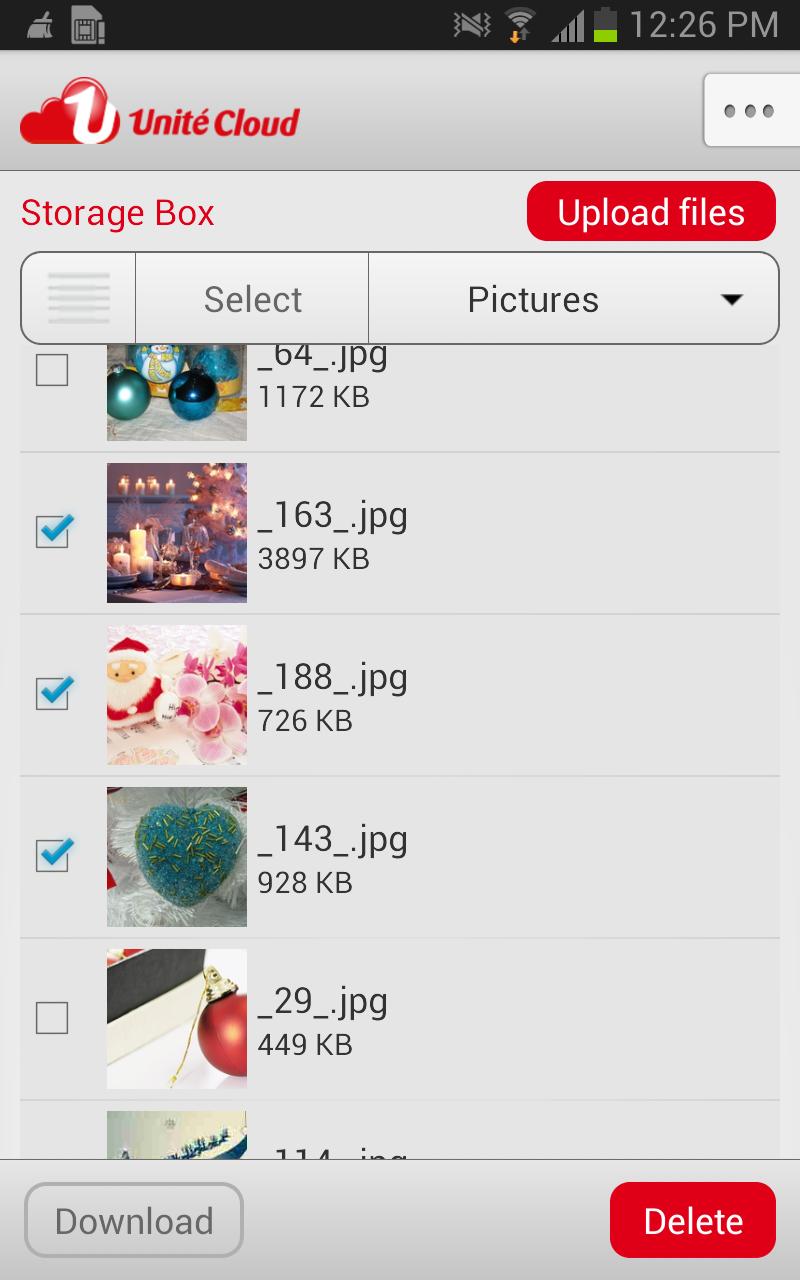Switch to list view icon
Viewport: 800px width, 1280px height.
coord(78,298)
